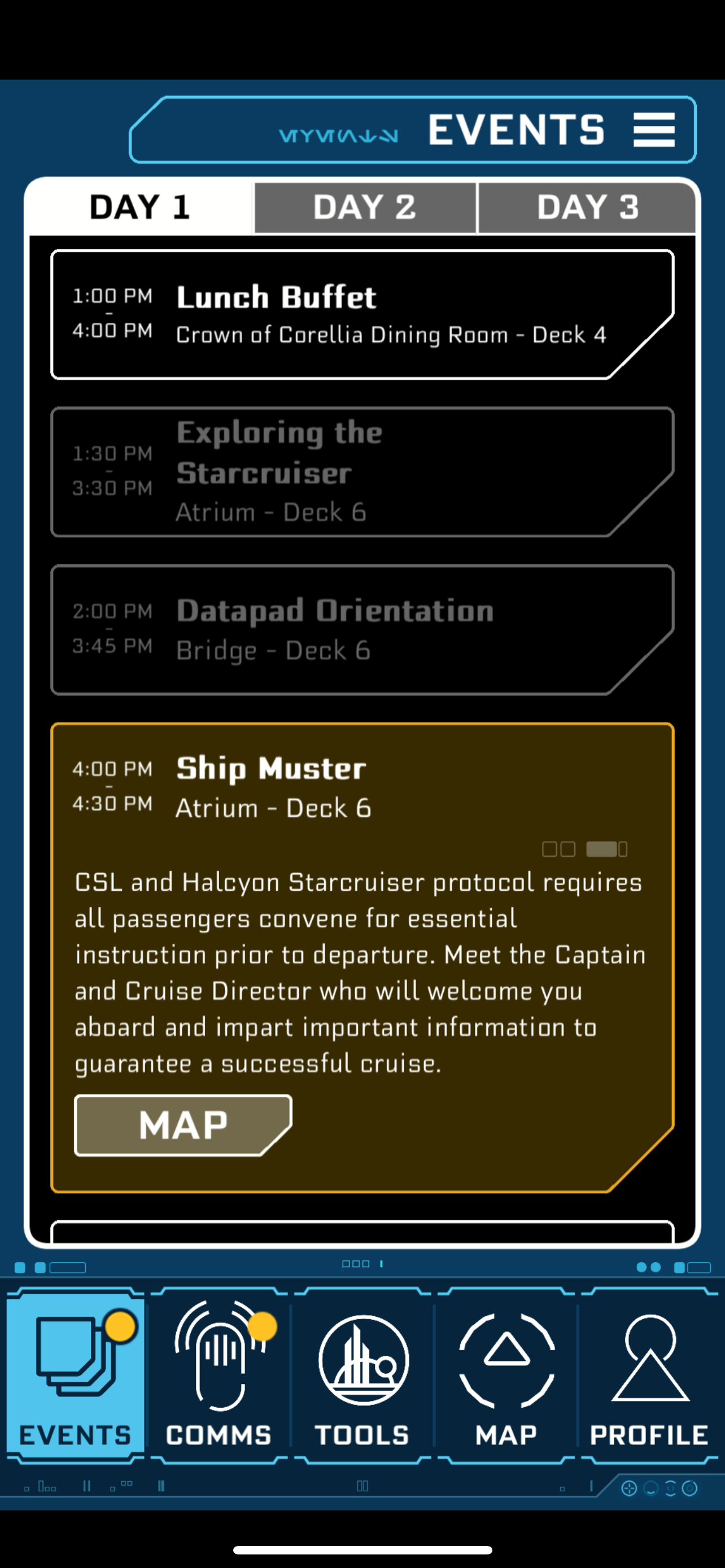
Task: Expand the Lunch Buffet event card
Action: pos(362,314)
